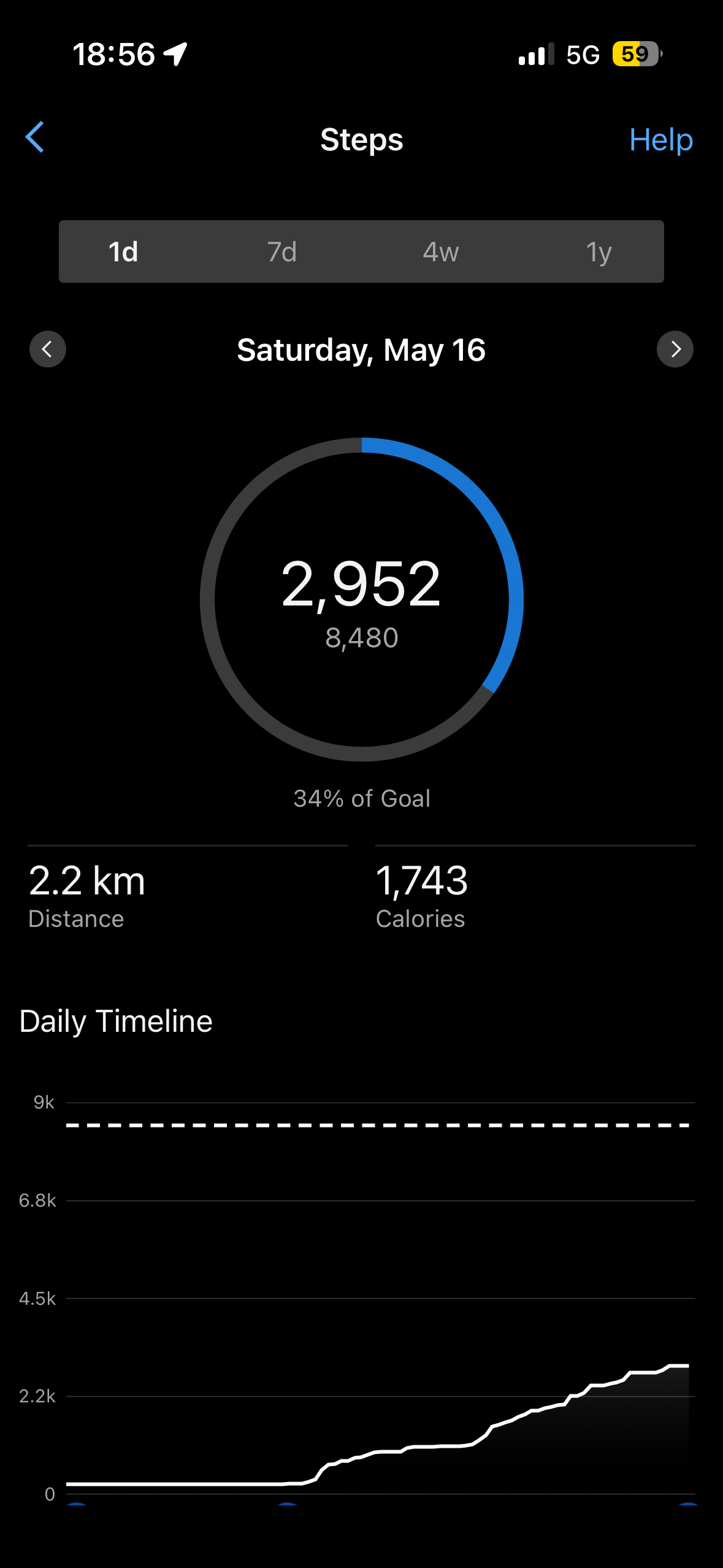Viewport: 723px width, 1568px height.
Task: Show the 1y steps view
Action: pos(599,252)
